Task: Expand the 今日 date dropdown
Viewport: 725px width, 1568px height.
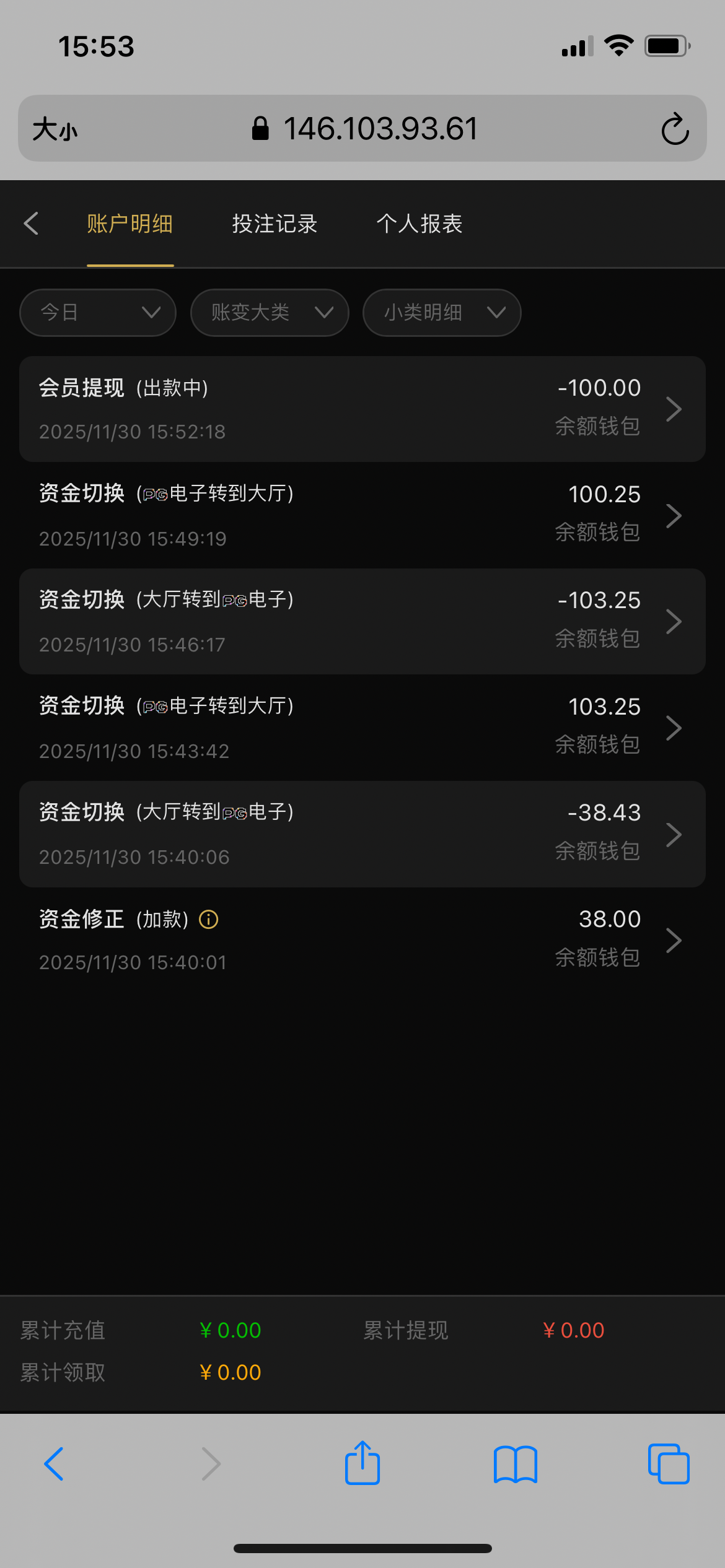Action: click(98, 313)
